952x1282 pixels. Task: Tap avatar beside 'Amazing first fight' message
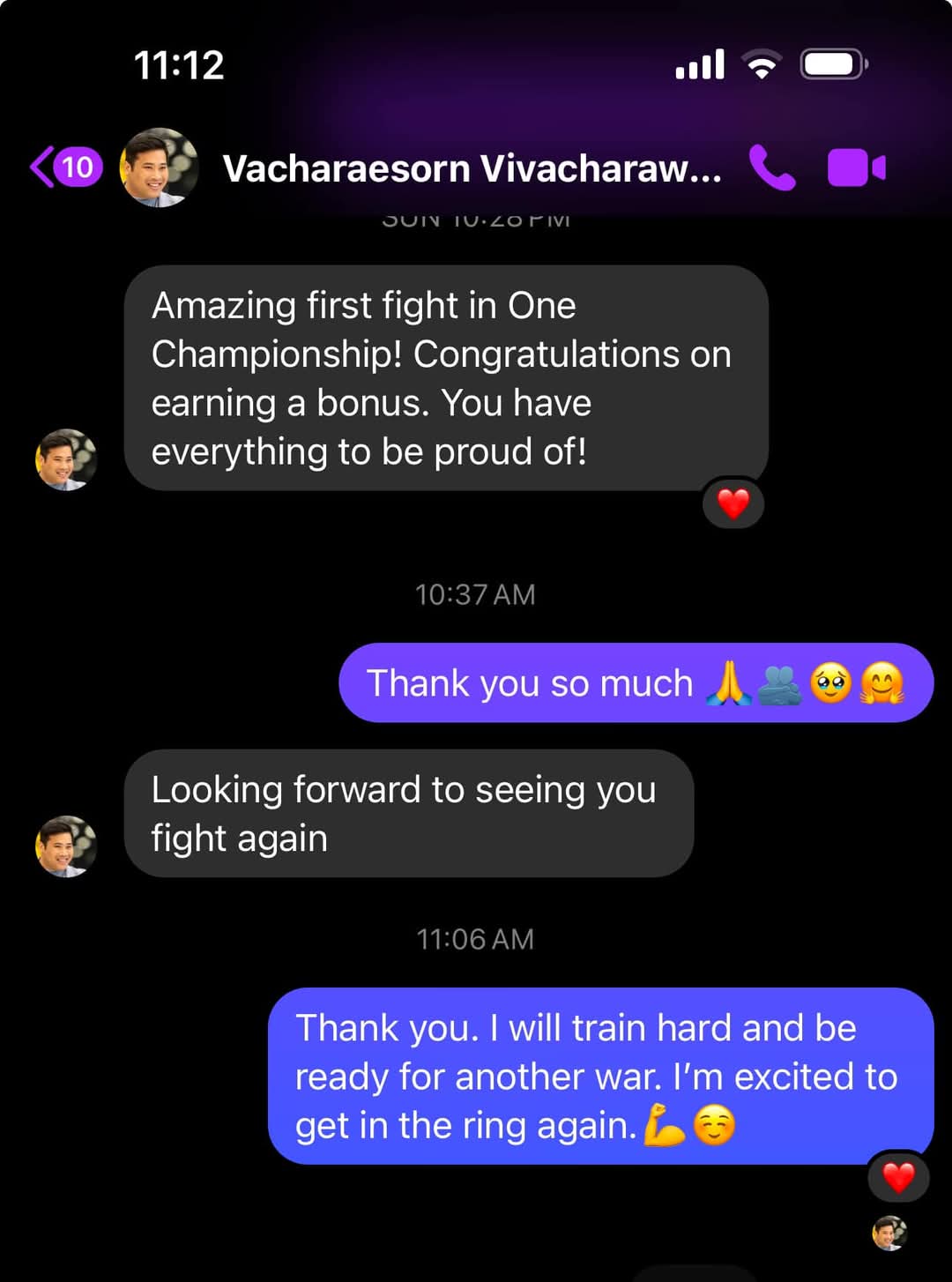66,459
